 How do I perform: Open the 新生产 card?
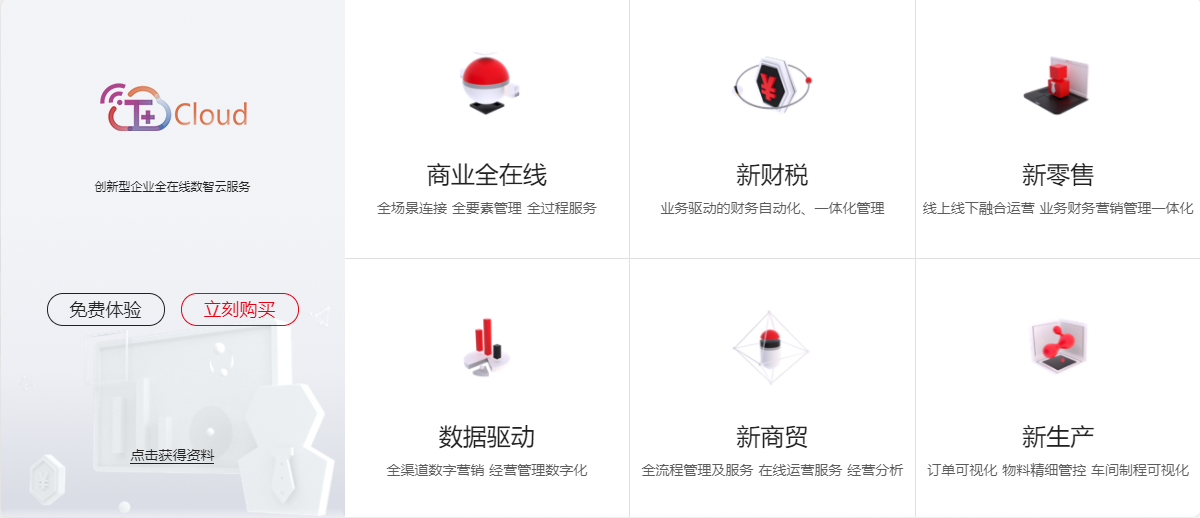(x=1057, y=437)
